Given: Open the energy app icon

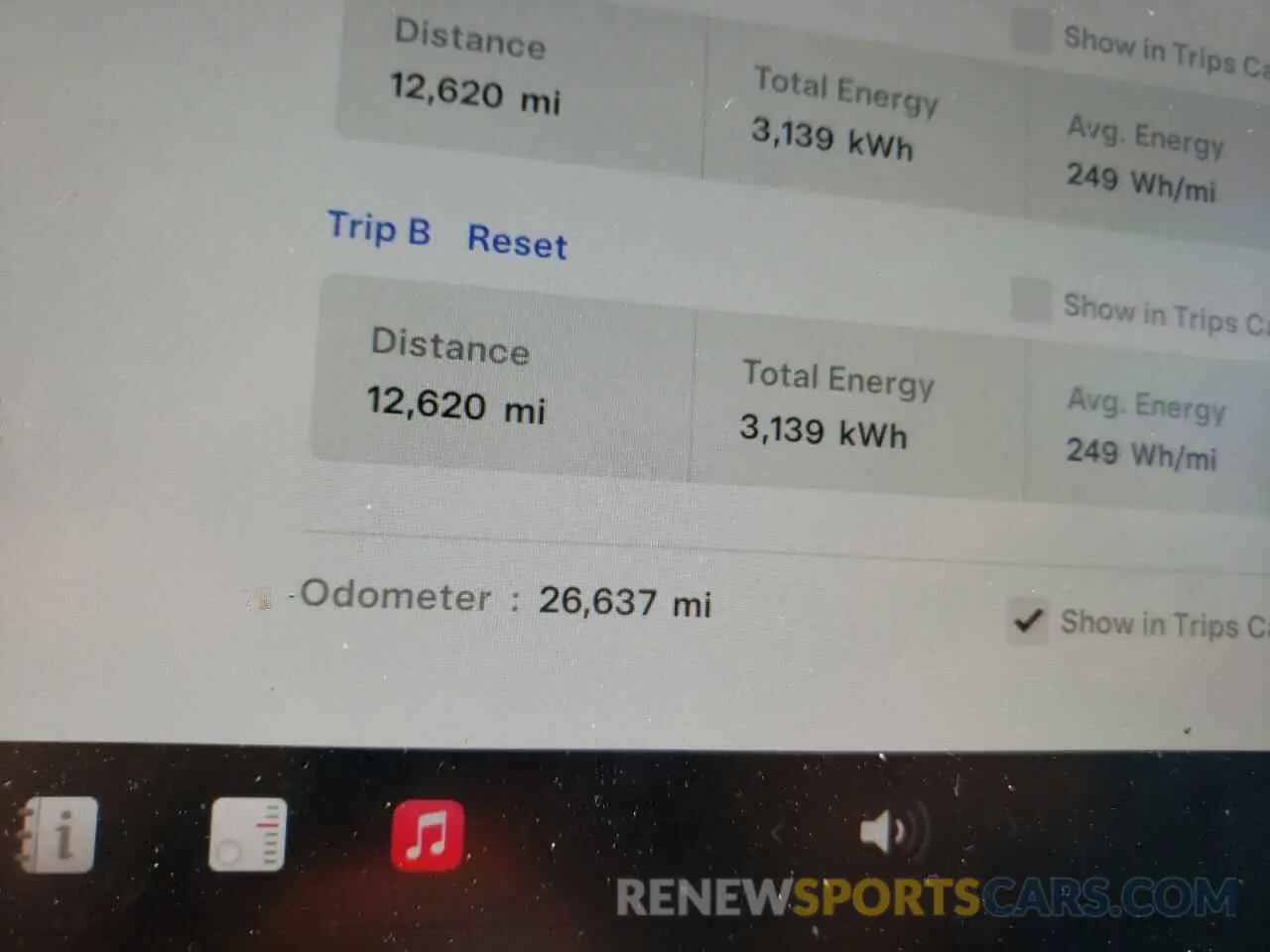Looking at the screenshot, I should click(248, 834).
